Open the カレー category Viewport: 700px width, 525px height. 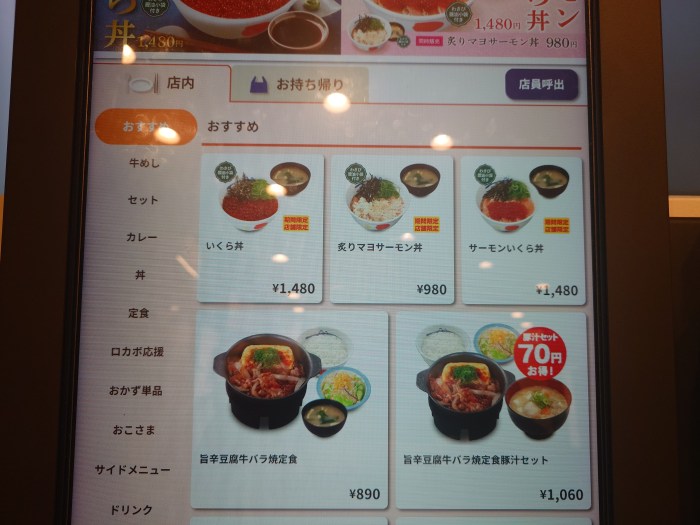(142, 237)
